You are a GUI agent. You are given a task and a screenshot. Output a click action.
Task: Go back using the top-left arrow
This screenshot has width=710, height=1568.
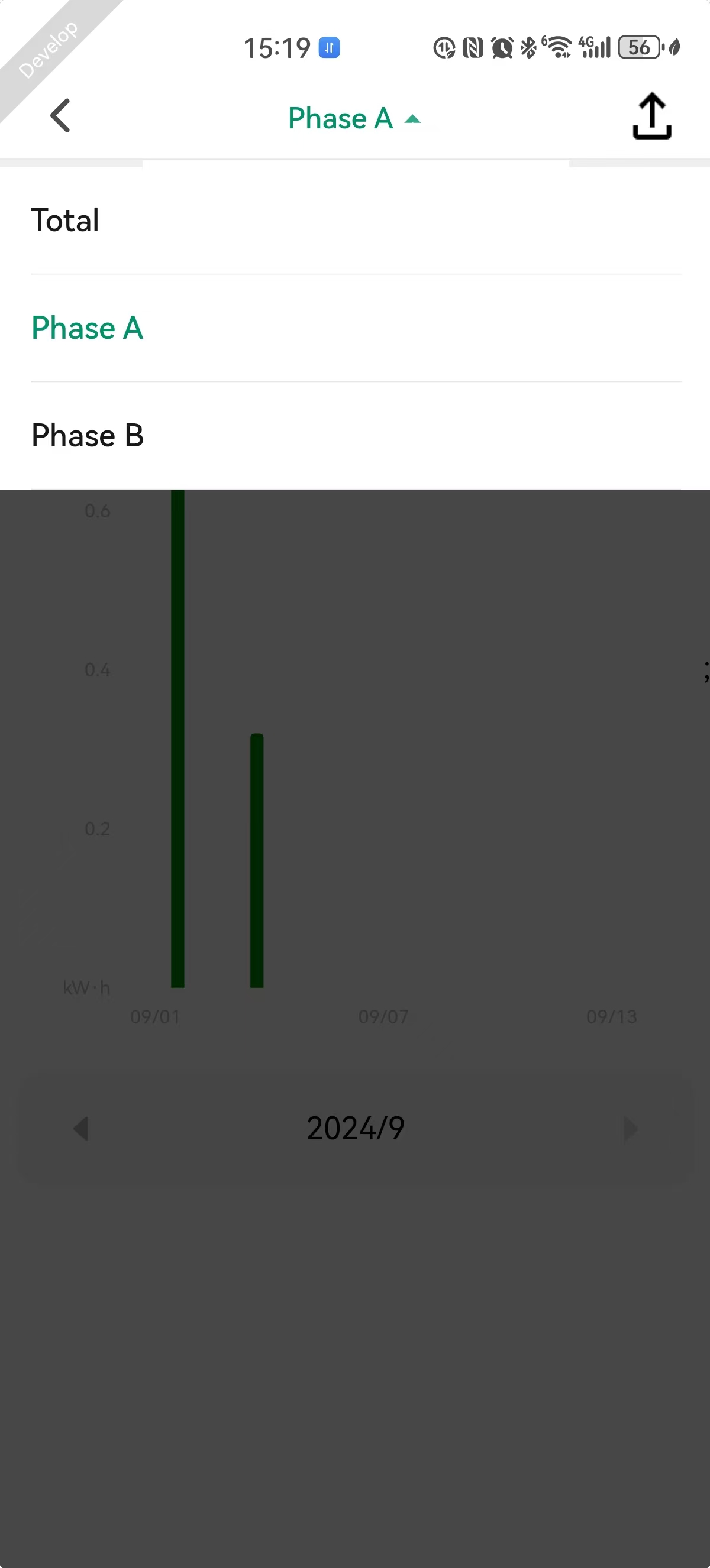(60, 116)
